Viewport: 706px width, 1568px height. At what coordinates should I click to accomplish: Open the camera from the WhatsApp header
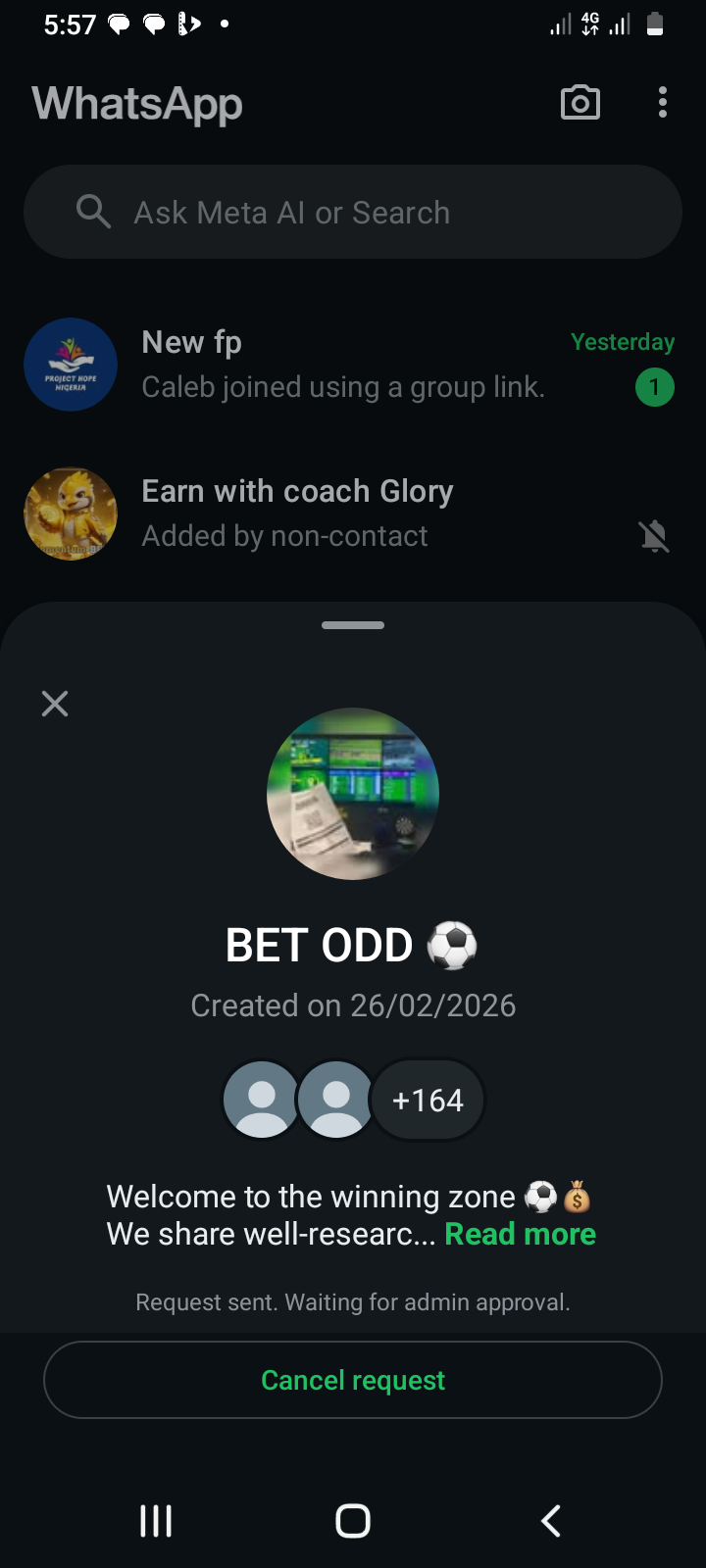(x=580, y=103)
